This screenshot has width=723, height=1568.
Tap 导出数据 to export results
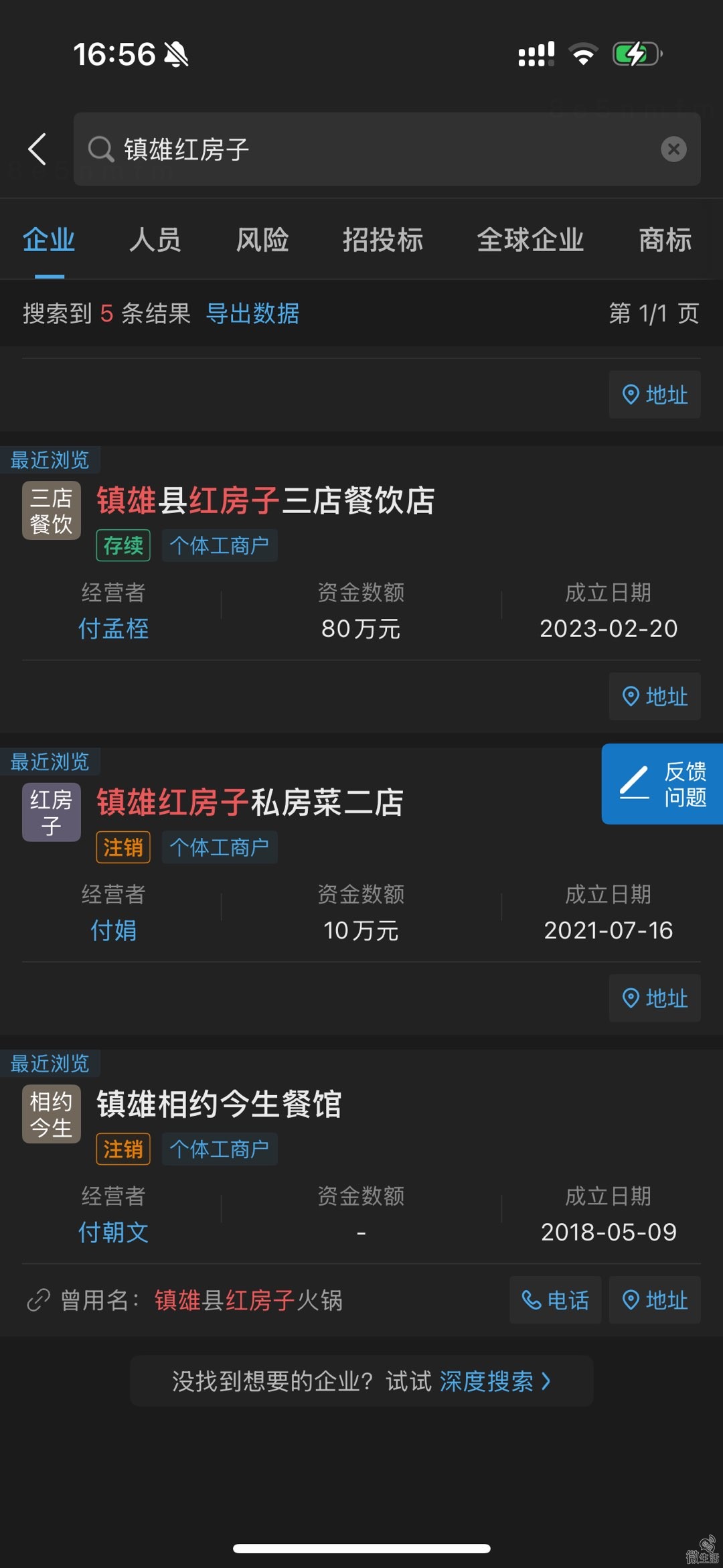(x=252, y=313)
